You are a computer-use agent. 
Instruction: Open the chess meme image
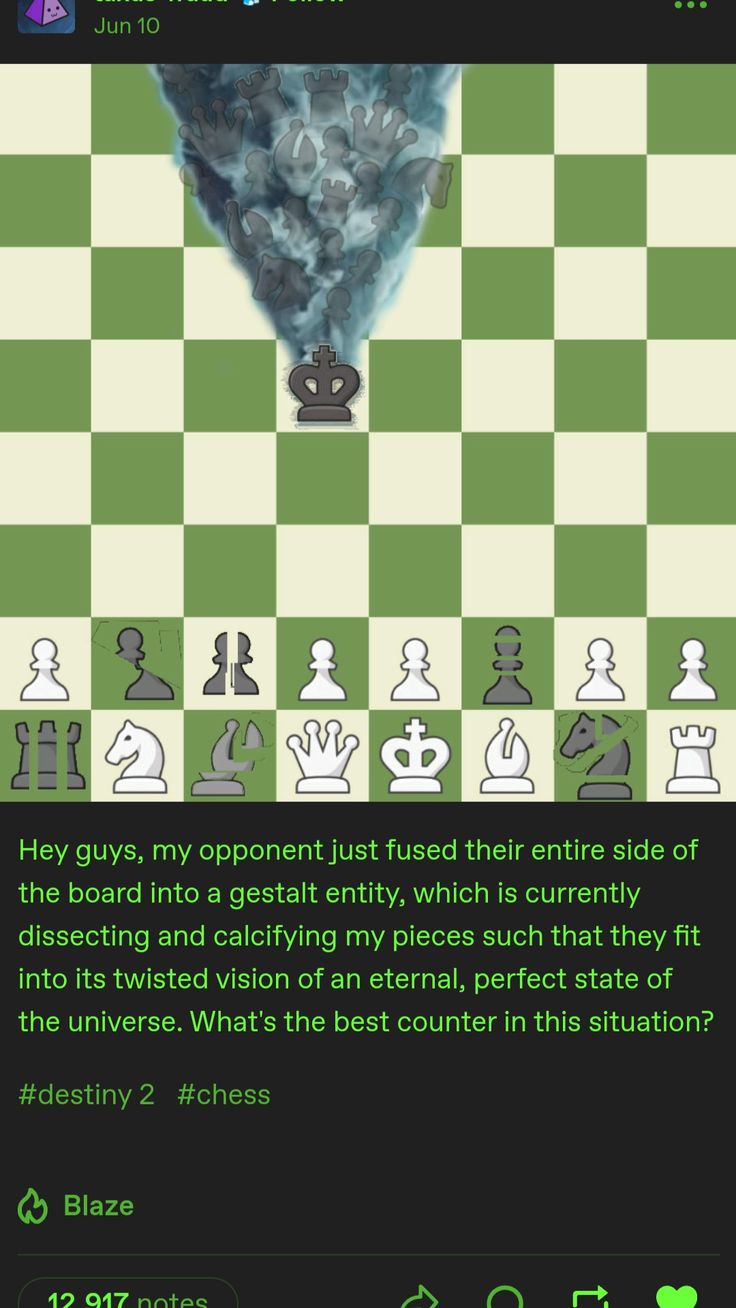tap(368, 433)
